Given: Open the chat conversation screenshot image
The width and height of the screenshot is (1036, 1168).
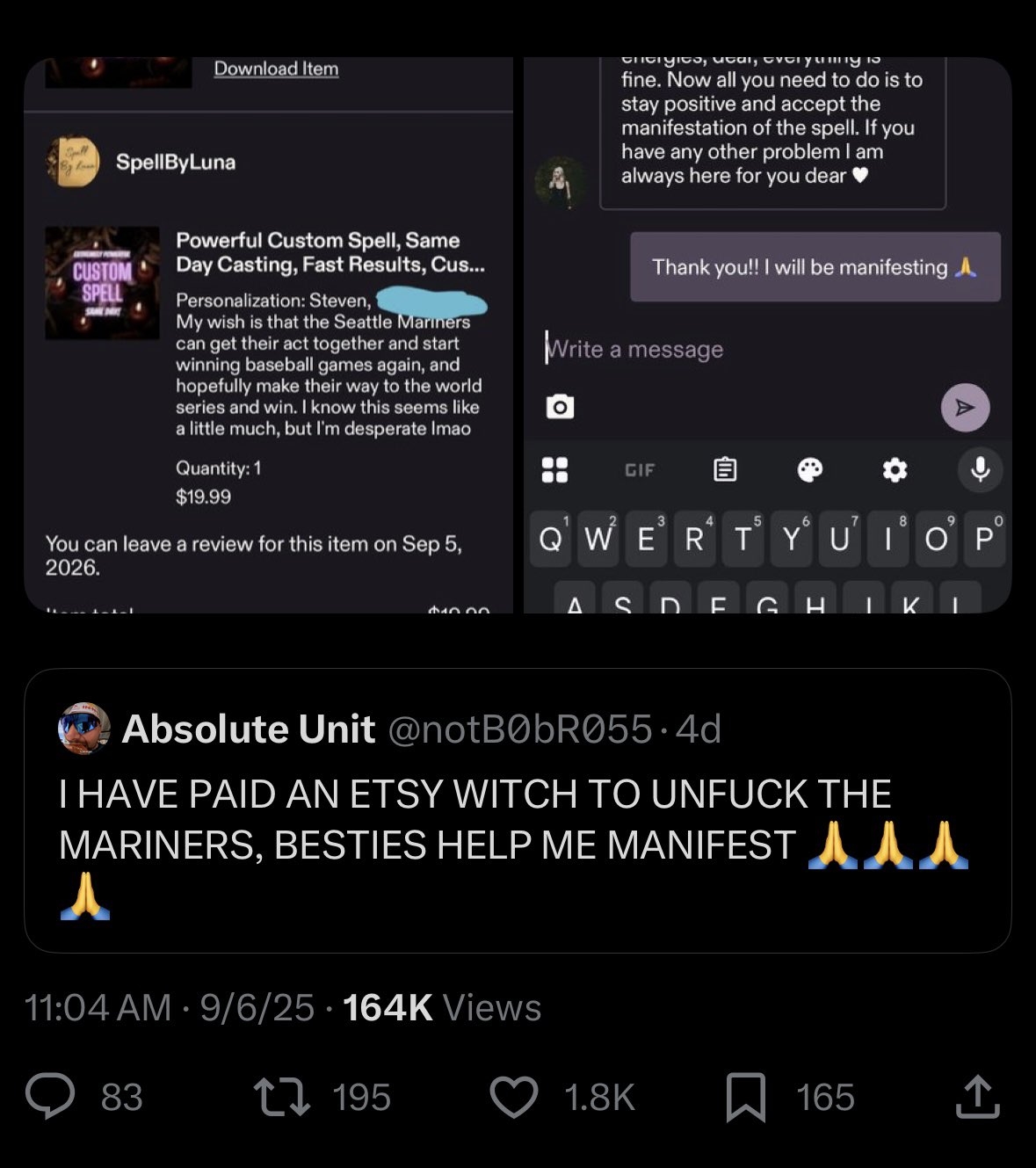Looking at the screenshot, I should (767, 334).
